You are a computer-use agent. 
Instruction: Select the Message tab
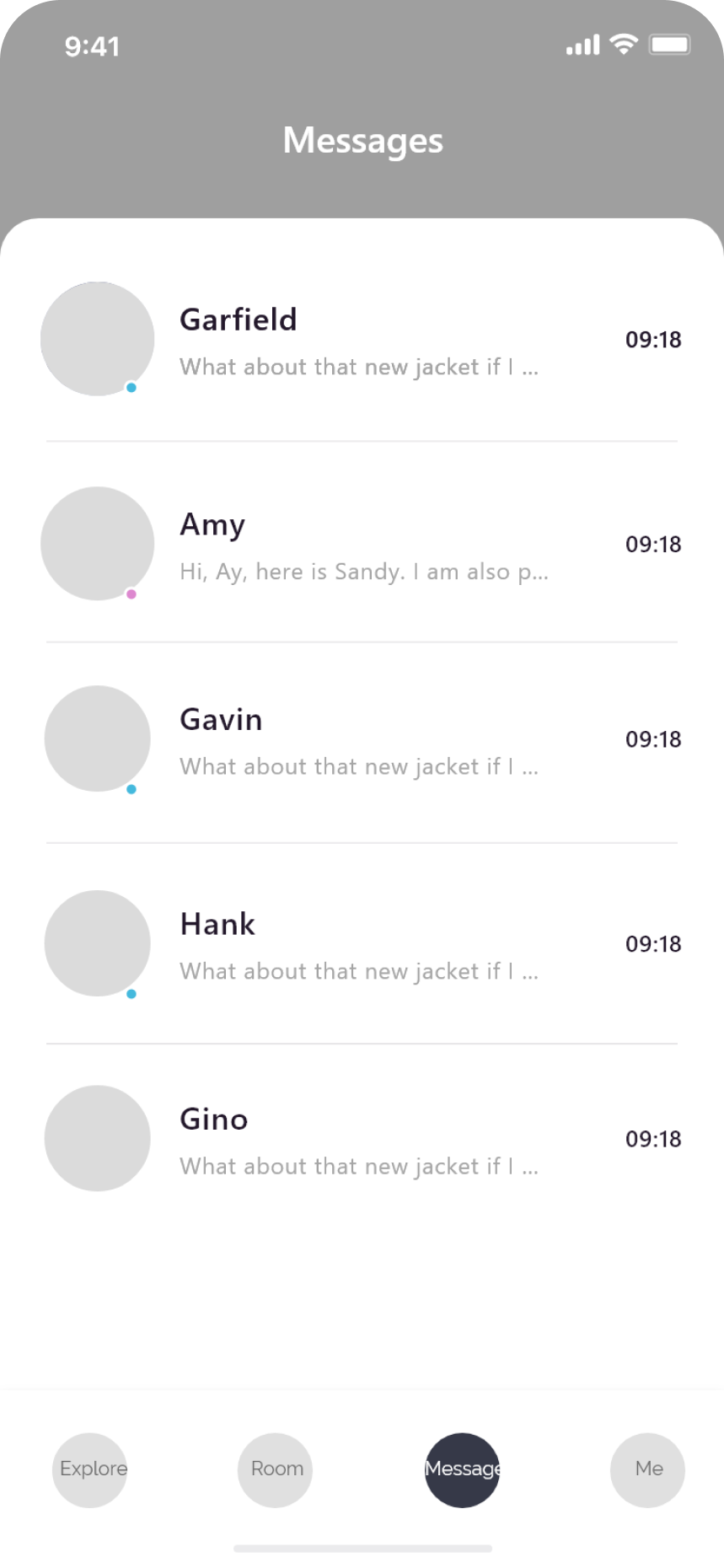coord(462,1469)
